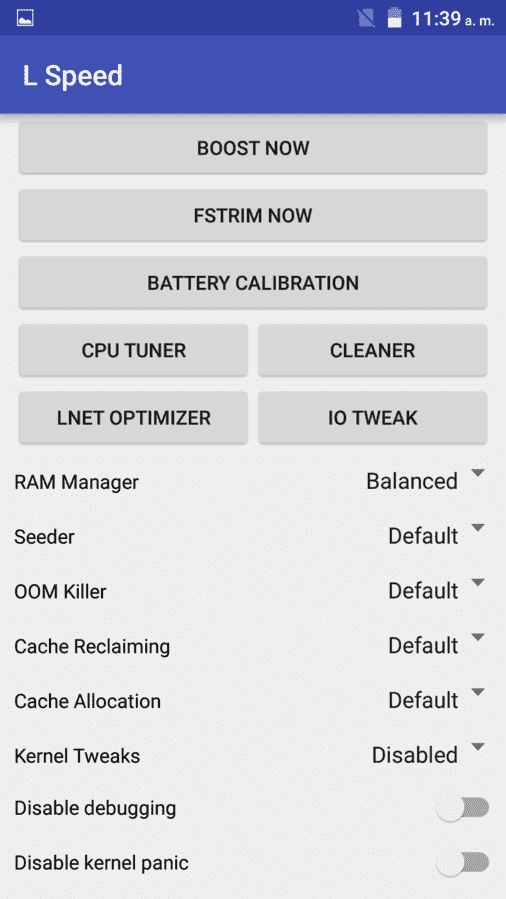506x899 pixels.
Task: Open the Cache Reclaiming dropdown
Action: (x=436, y=646)
